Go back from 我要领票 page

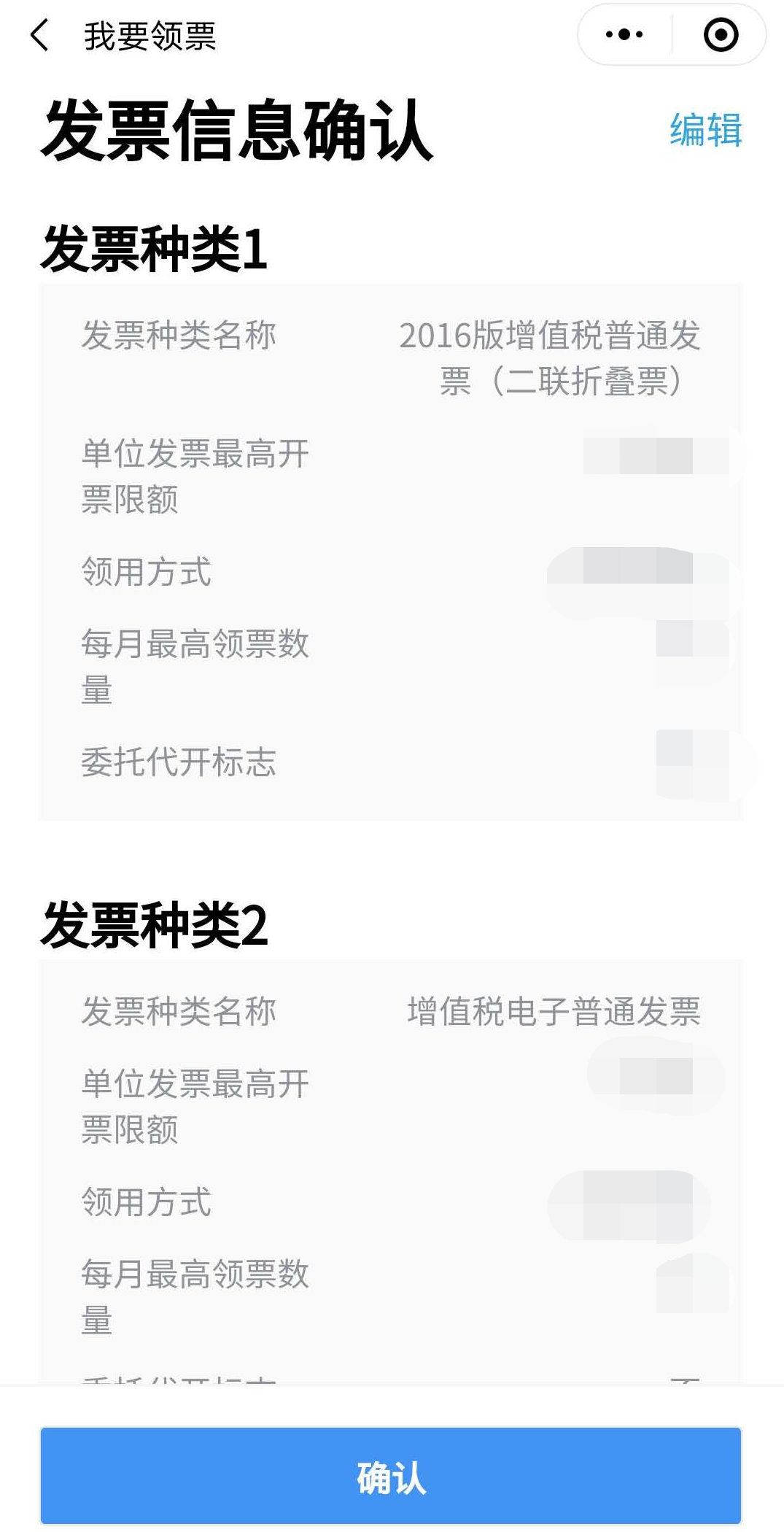[39, 35]
